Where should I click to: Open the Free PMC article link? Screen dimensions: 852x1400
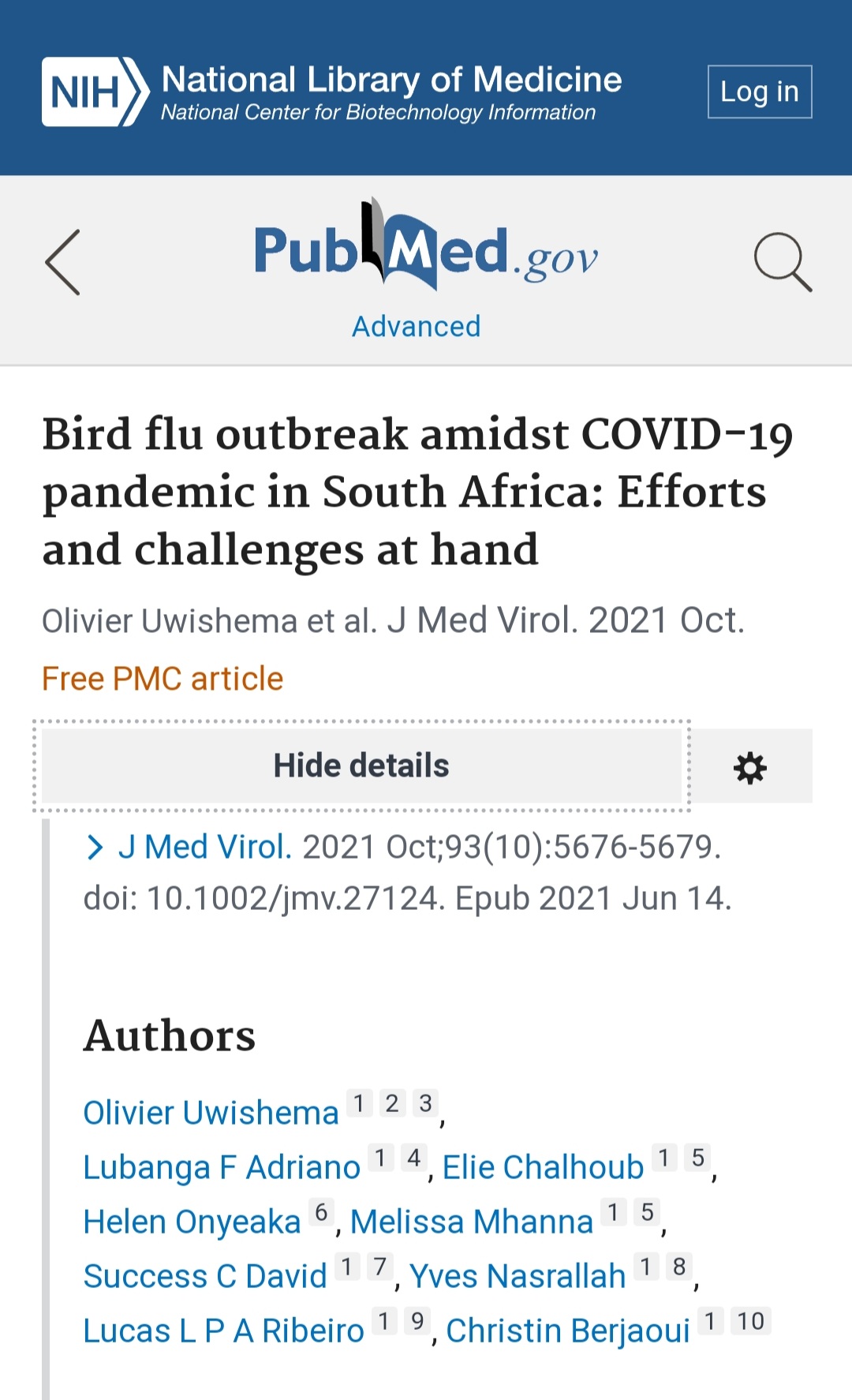pos(163,679)
